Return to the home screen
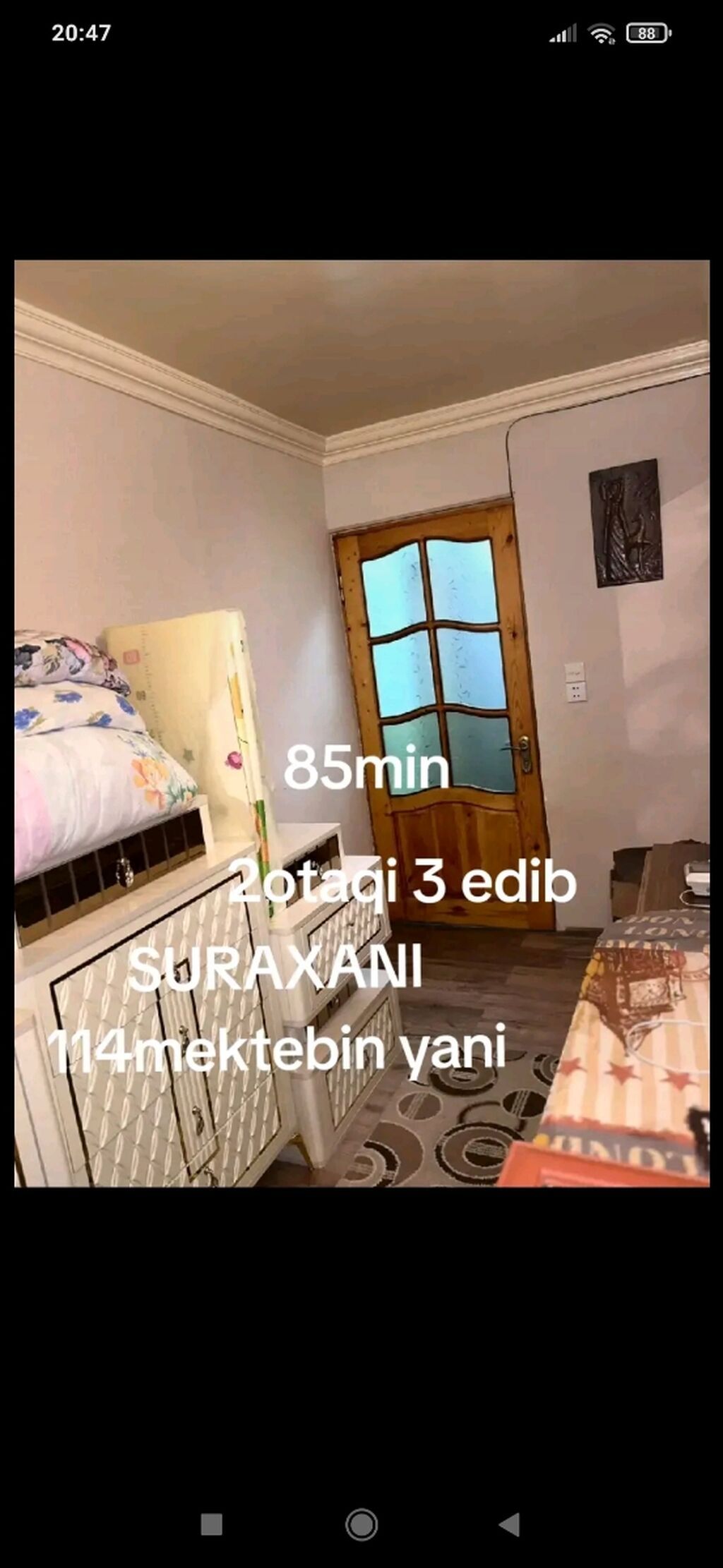This screenshot has height=1568, width=723. 361,1524
